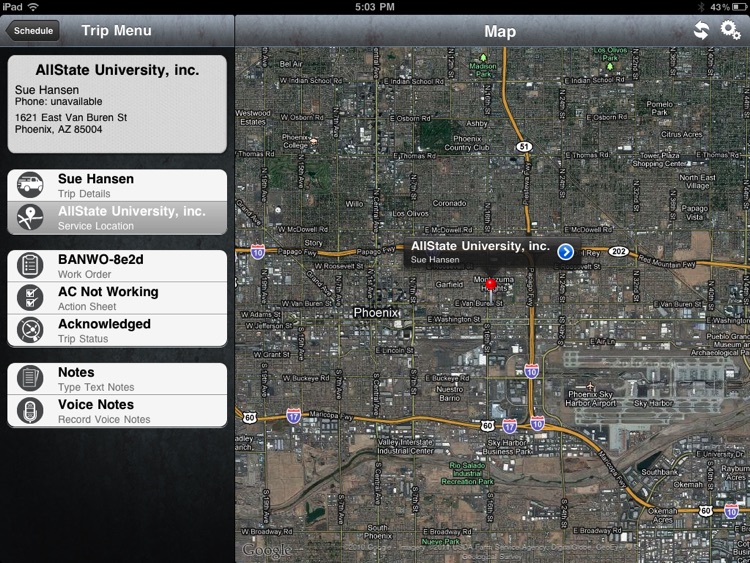Open Notes to type text
The height and width of the screenshot is (563, 750).
[117, 378]
